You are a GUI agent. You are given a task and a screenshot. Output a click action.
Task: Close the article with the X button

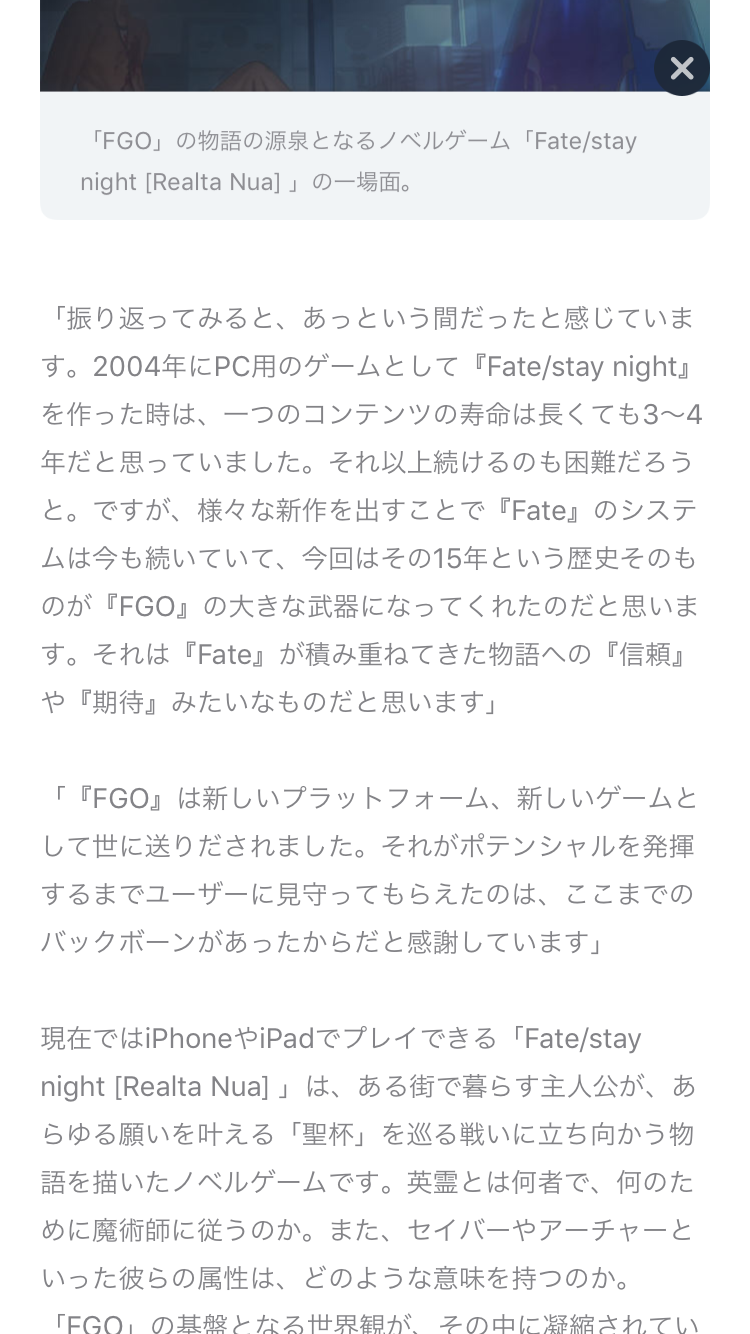682,68
